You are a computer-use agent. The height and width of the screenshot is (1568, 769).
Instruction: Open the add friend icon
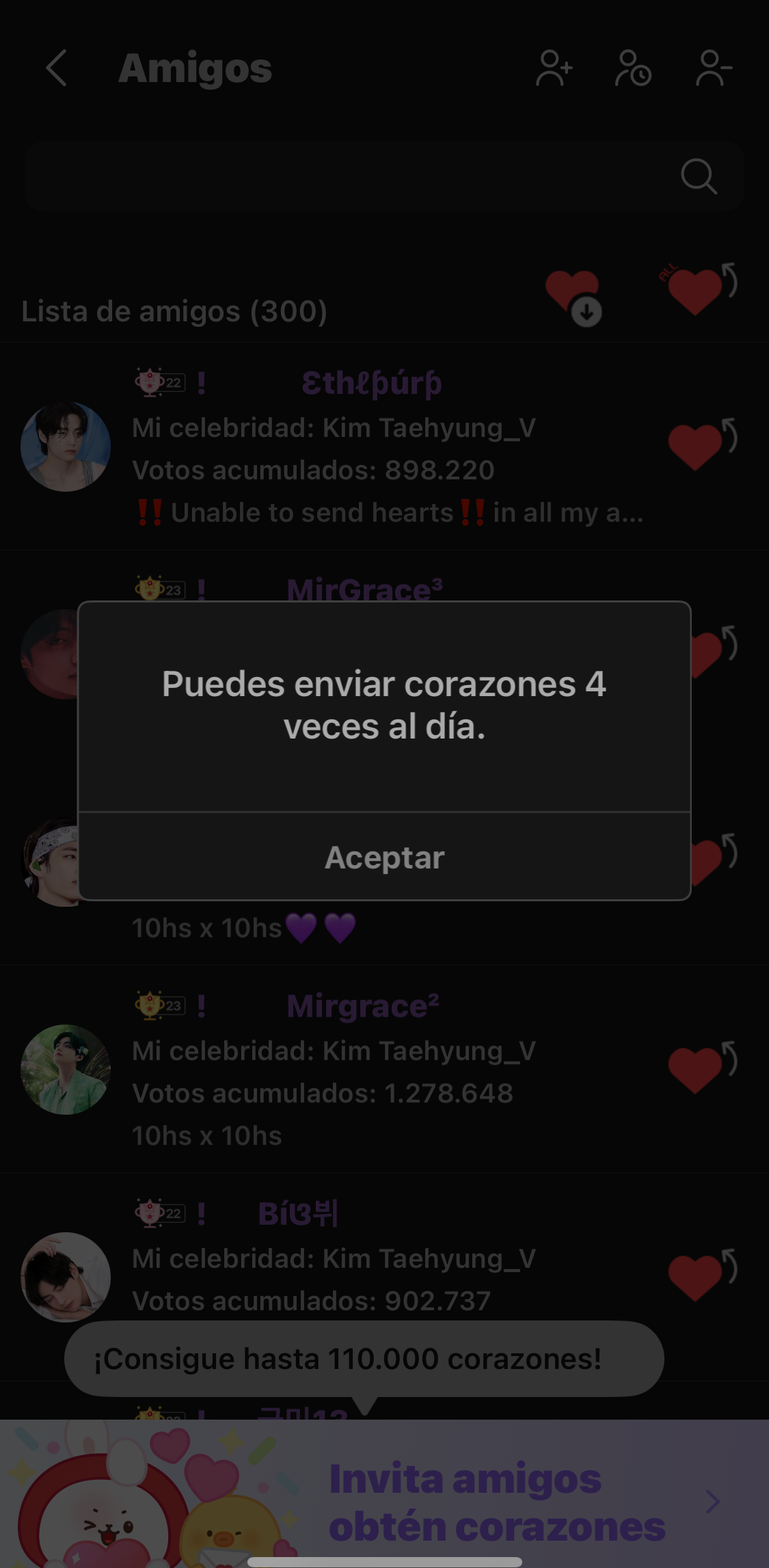[x=554, y=68]
